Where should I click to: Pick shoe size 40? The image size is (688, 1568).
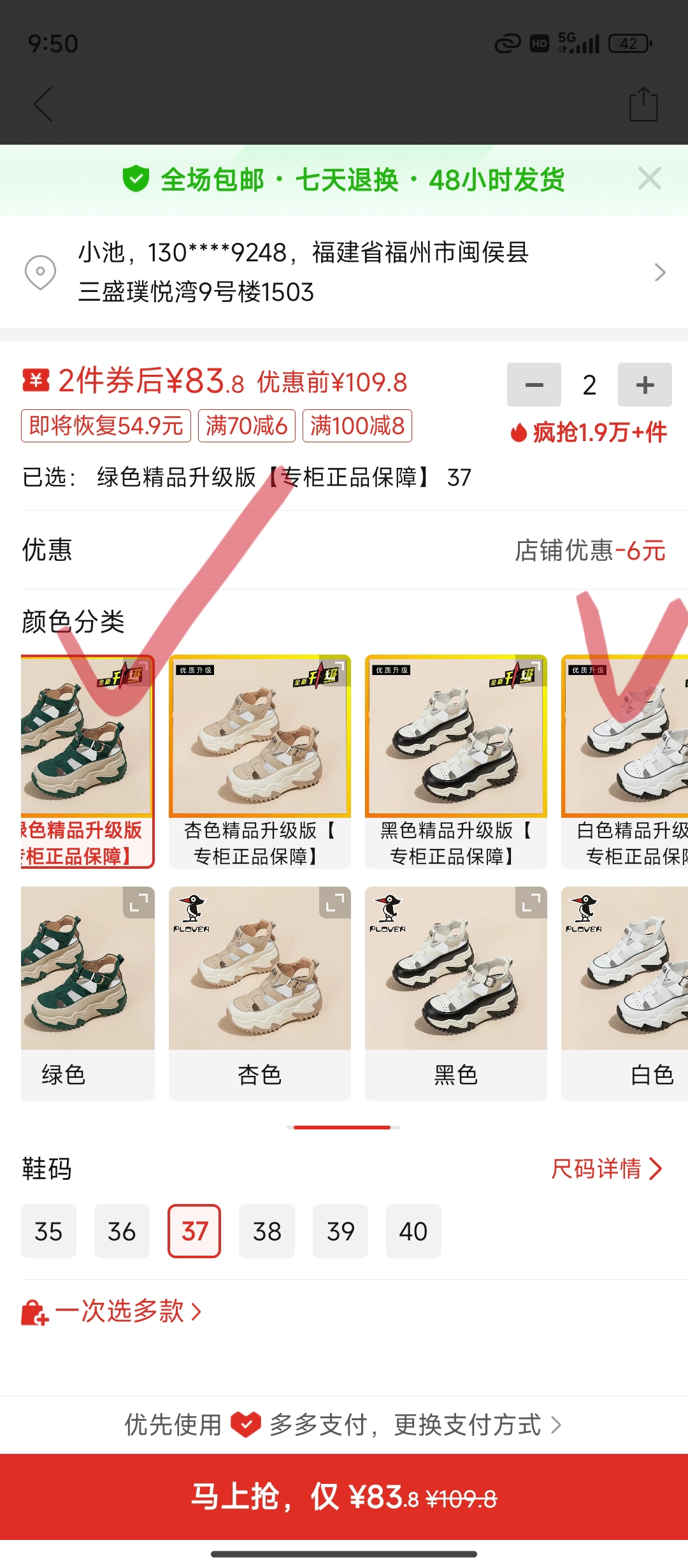pos(413,1231)
